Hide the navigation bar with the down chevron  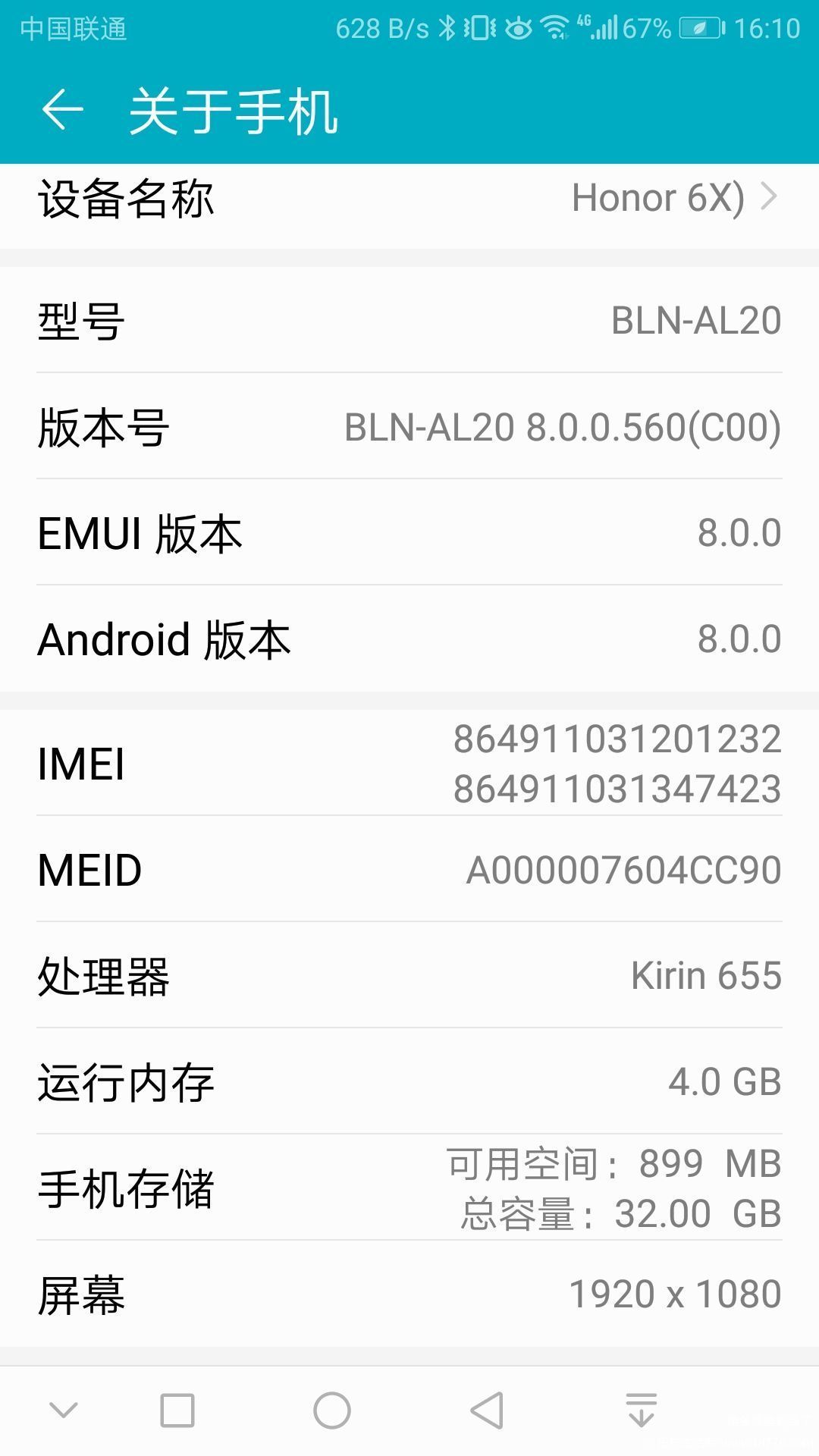coord(64,1410)
